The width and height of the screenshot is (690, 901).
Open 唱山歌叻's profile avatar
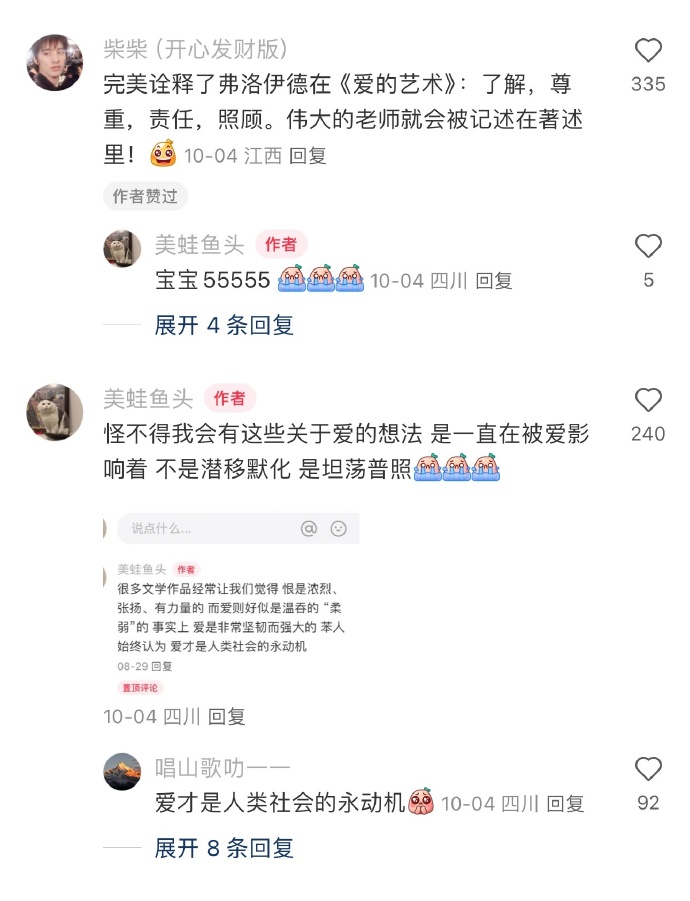tap(122, 771)
